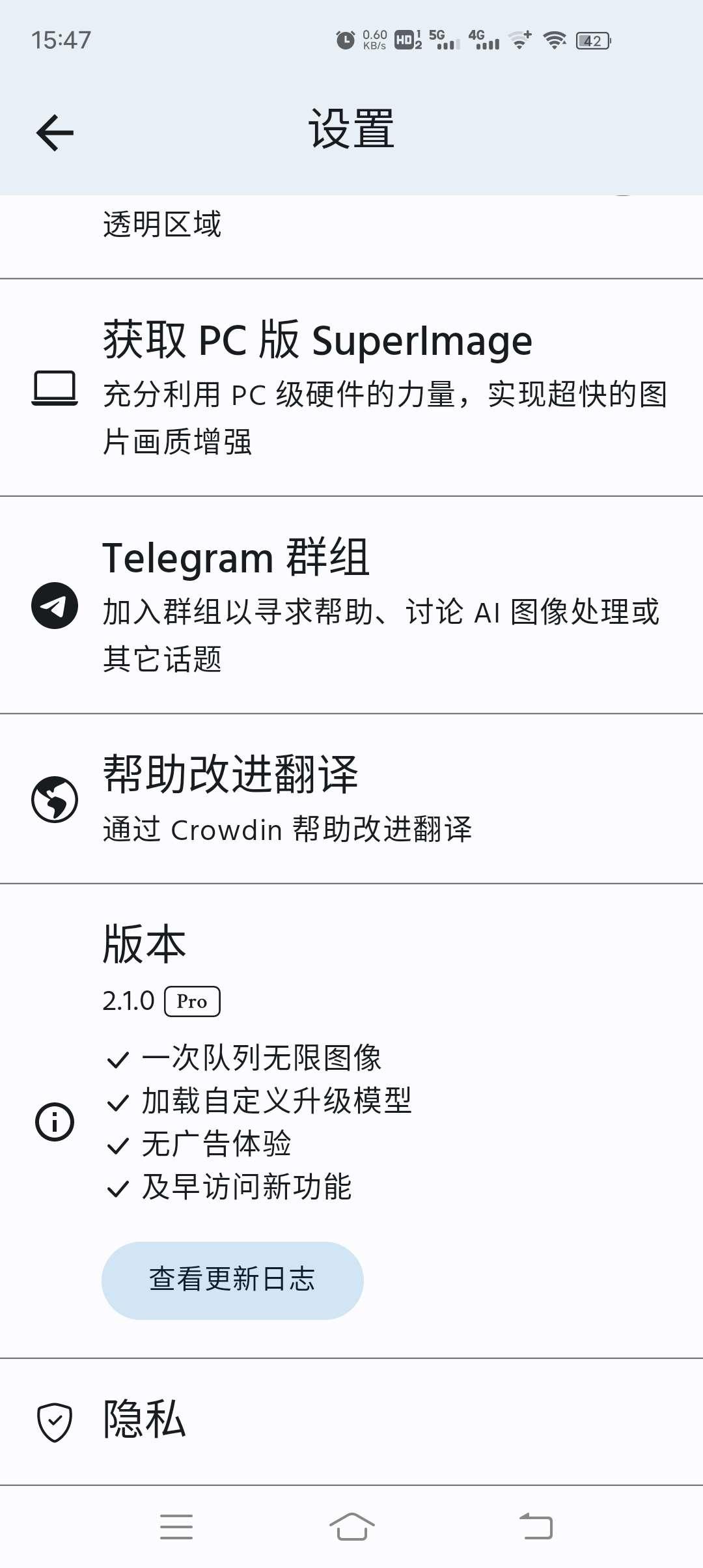703x1568 pixels.
Task: Tap the checkmark beside 加载自定义升级模型
Action: [117, 1100]
